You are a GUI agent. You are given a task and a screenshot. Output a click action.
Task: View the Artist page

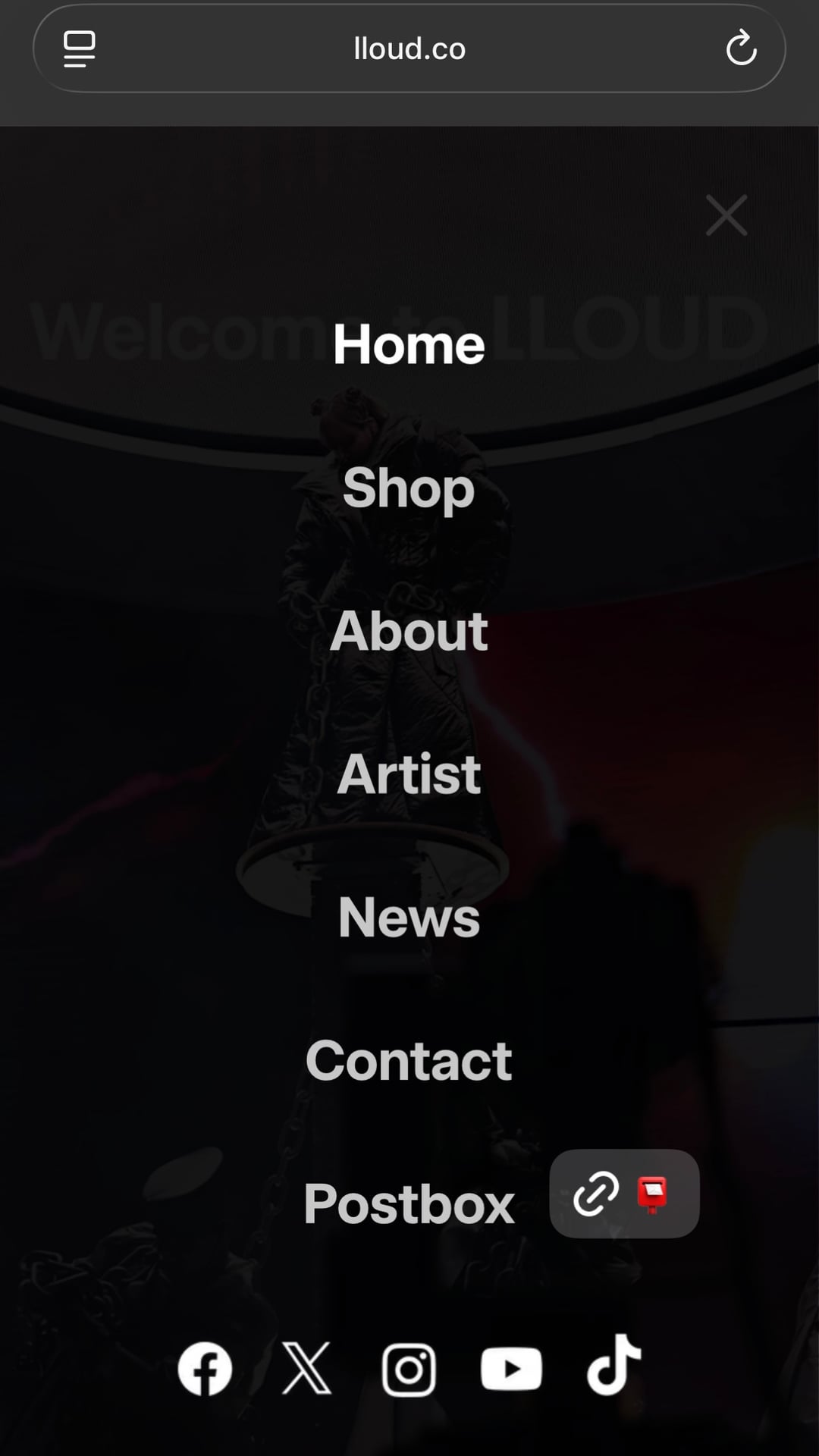pyautogui.click(x=409, y=774)
